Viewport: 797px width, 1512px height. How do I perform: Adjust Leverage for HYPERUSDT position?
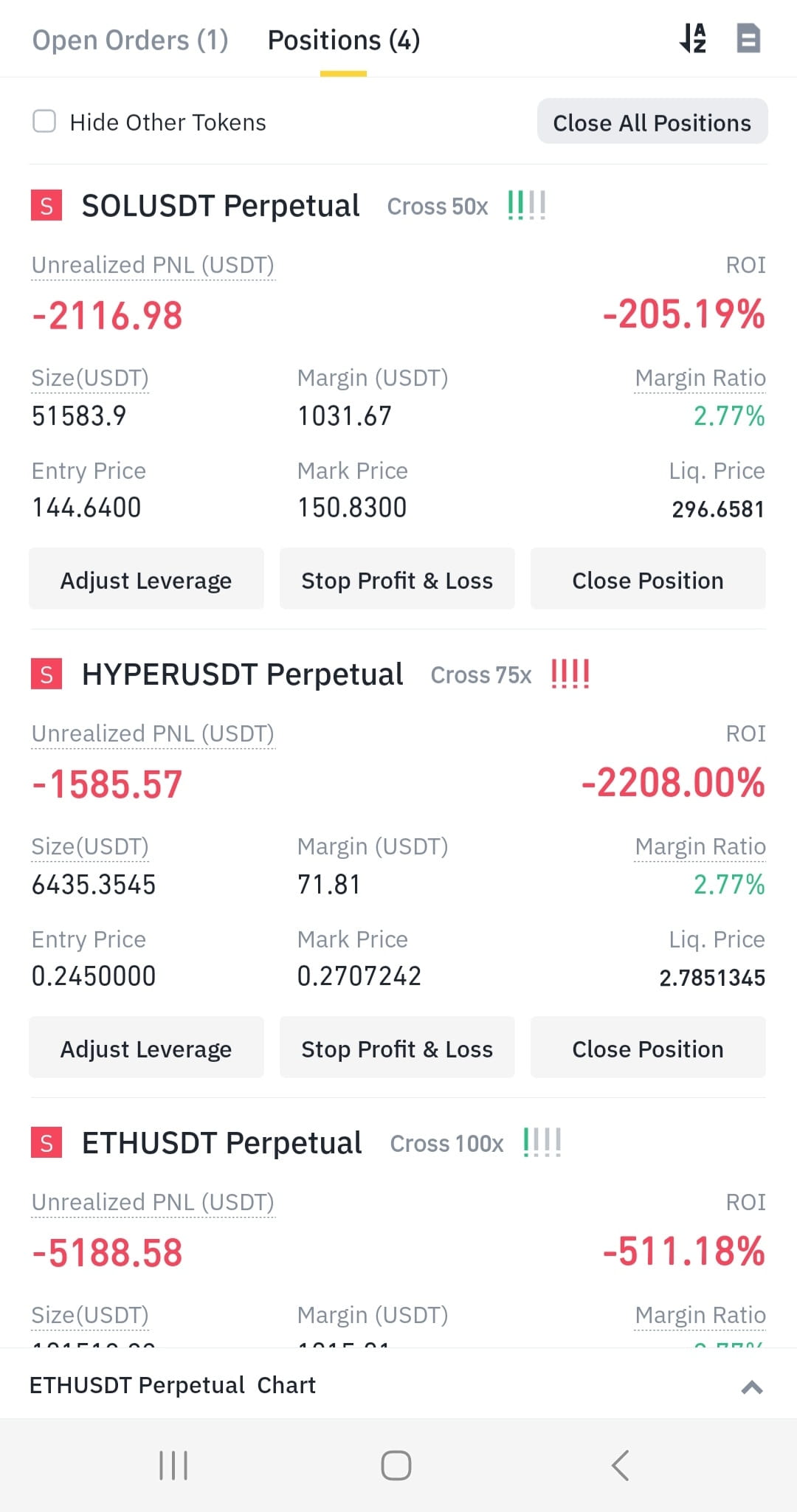(x=146, y=1048)
